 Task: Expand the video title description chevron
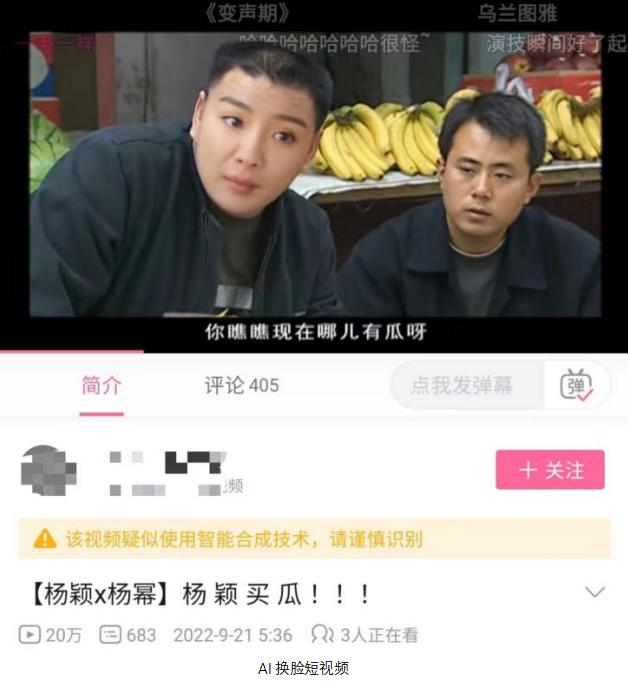tap(595, 592)
